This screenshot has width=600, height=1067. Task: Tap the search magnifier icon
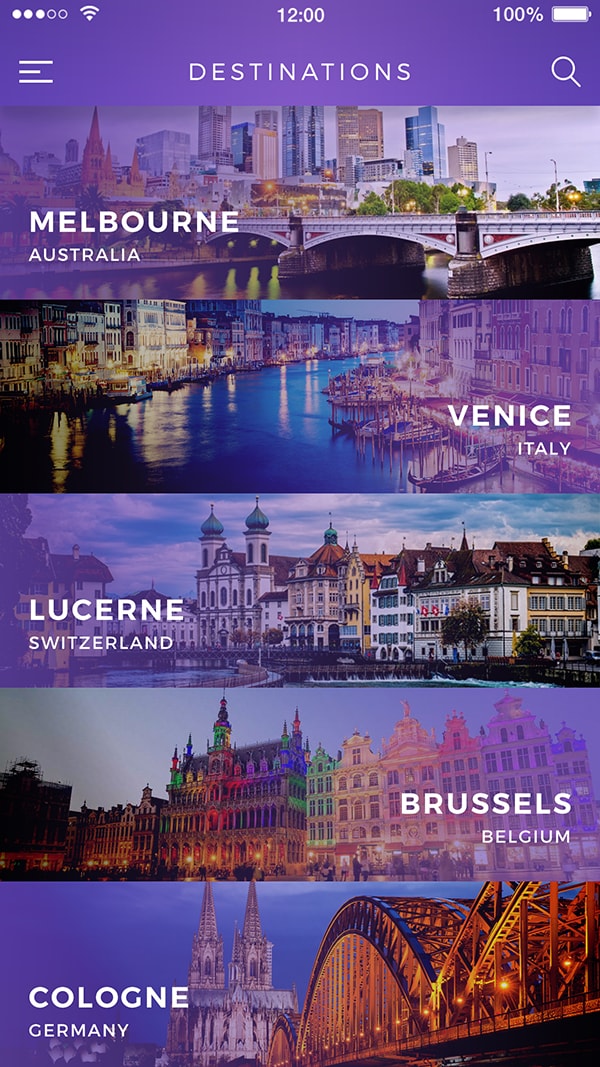click(565, 72)
